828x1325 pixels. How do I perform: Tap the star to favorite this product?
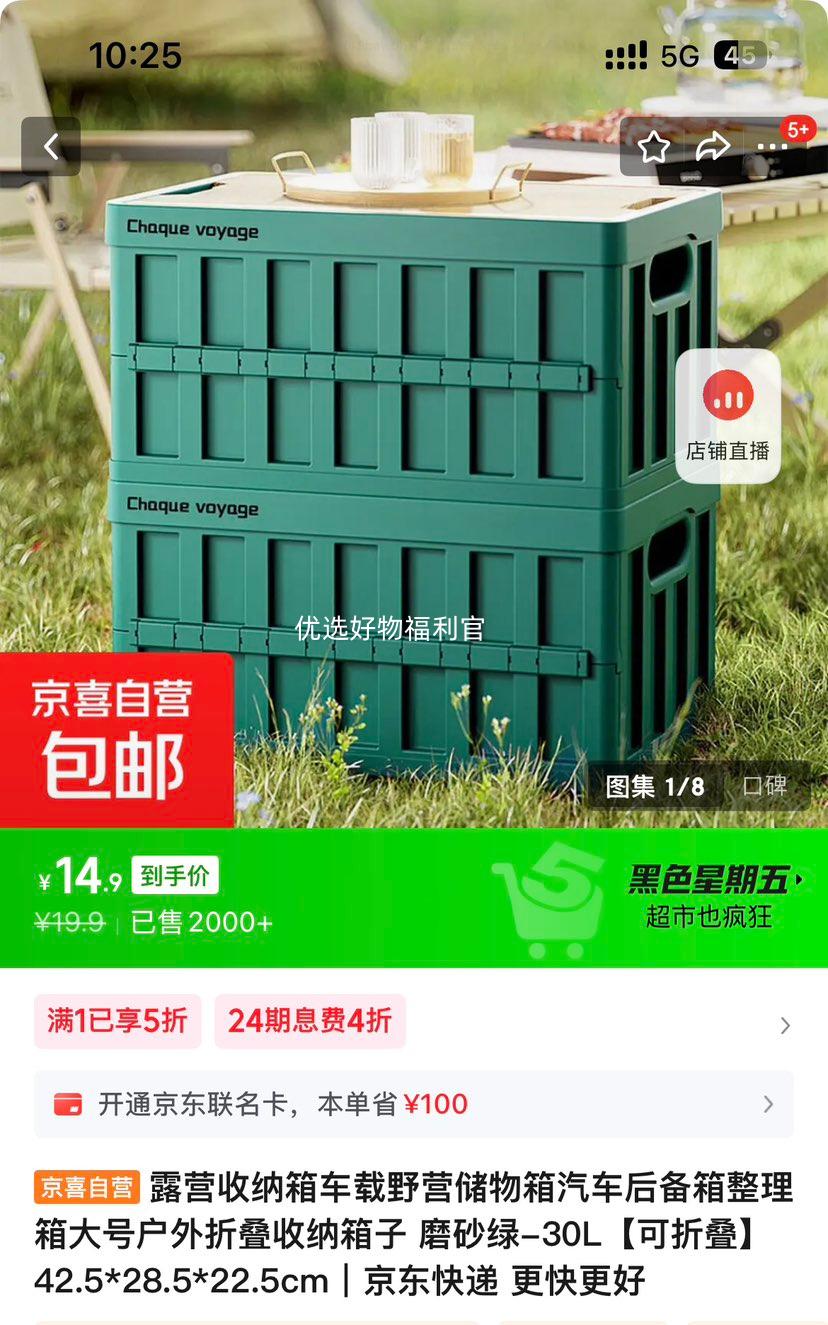tap(655, 145)
